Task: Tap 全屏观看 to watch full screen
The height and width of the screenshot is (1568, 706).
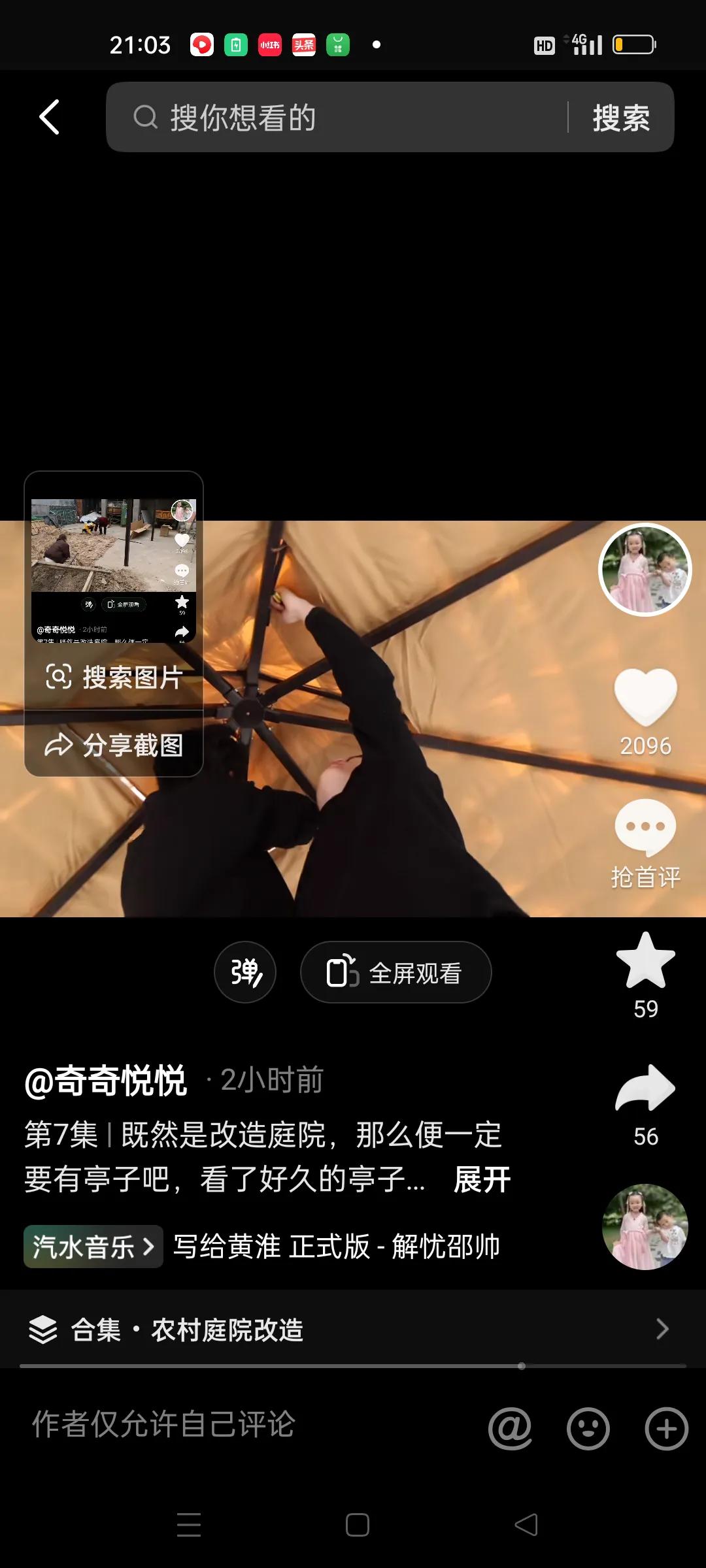Action: click(395, 972)
